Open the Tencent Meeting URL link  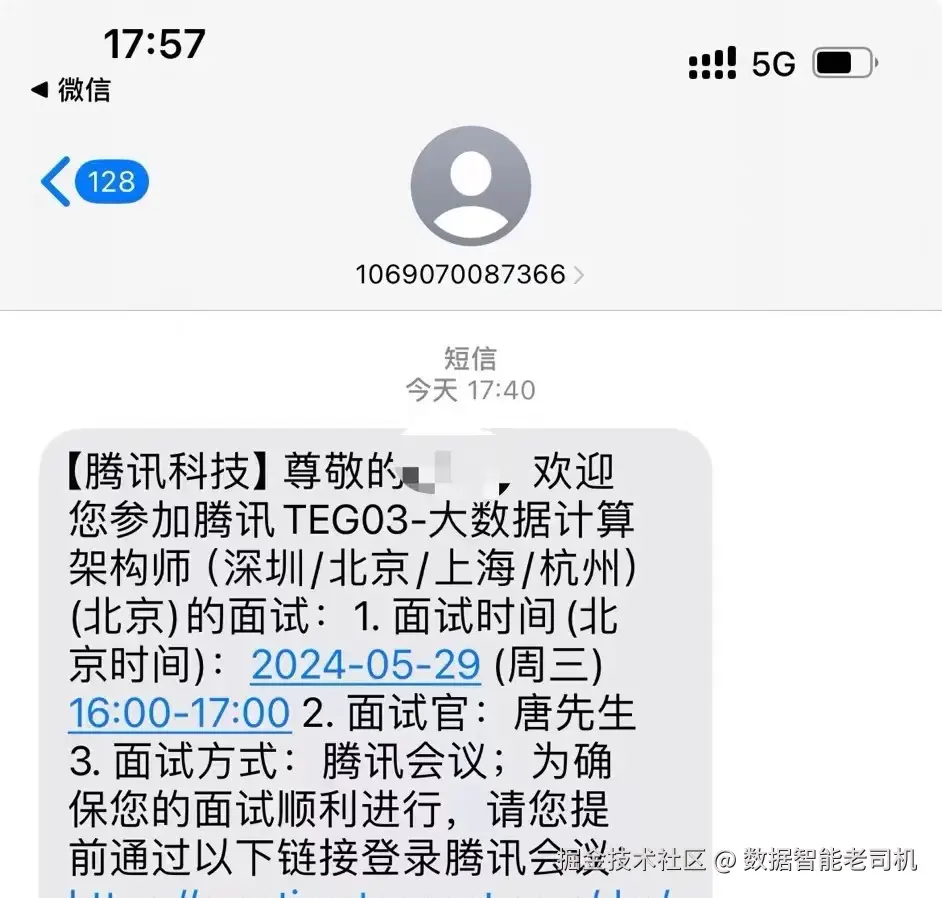370,889
